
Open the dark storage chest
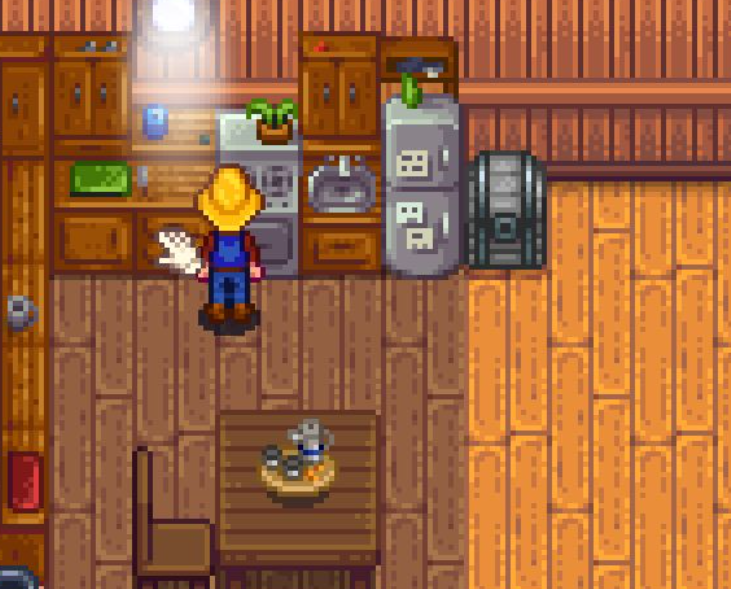click(506, 211)
